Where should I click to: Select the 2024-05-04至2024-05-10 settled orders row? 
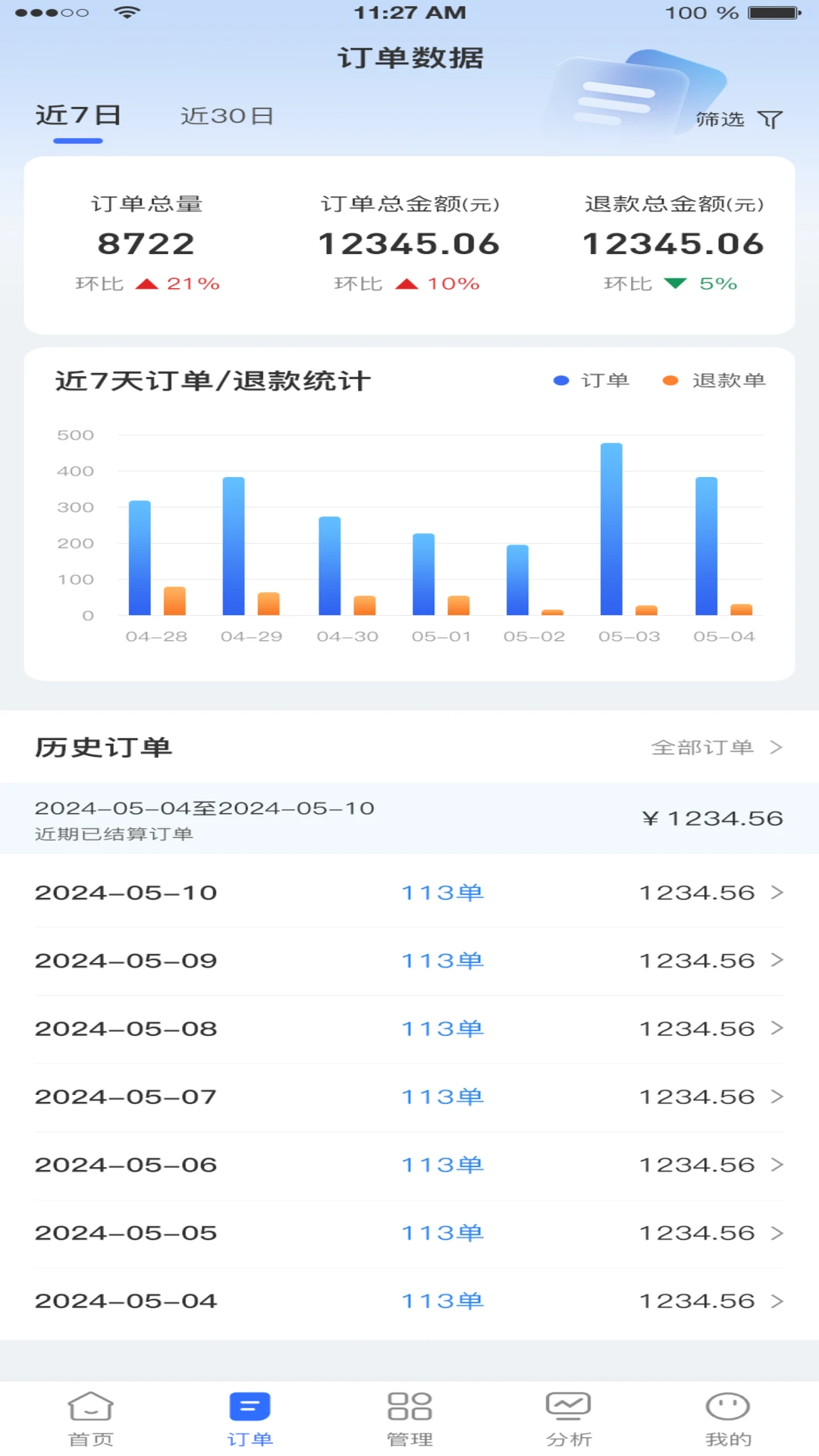pyautogui.click(x=409, y=819)
